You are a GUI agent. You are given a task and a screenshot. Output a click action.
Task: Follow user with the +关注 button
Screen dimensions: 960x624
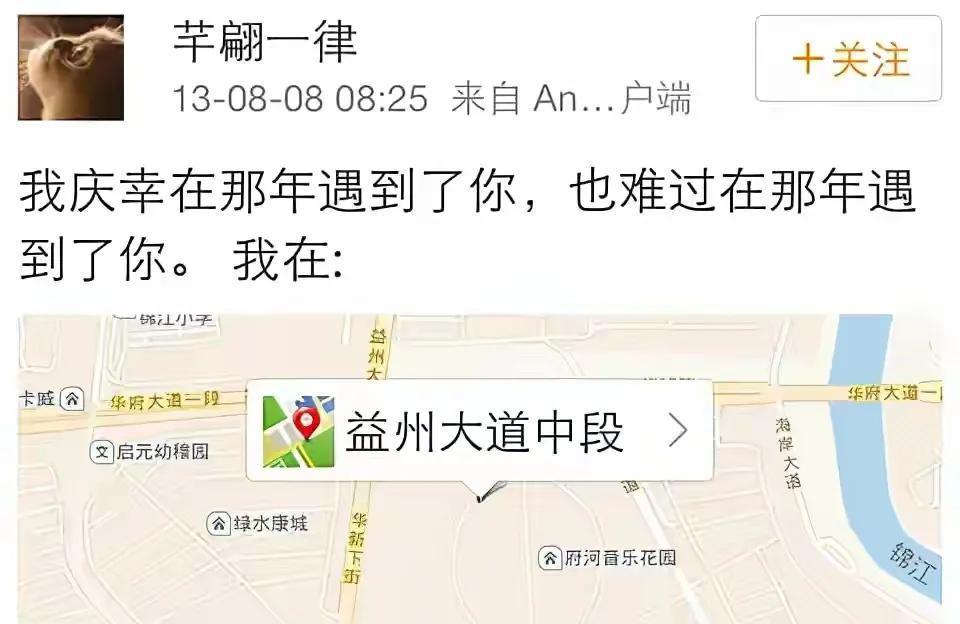848,60
